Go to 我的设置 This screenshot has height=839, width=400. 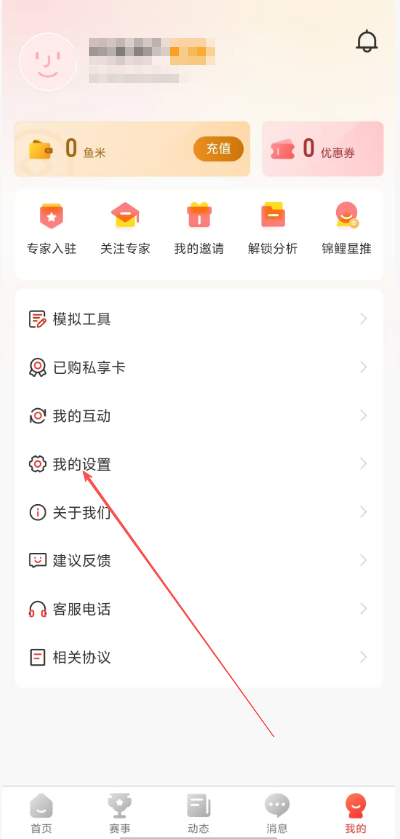pyautogui.click(x=199, y=464)
